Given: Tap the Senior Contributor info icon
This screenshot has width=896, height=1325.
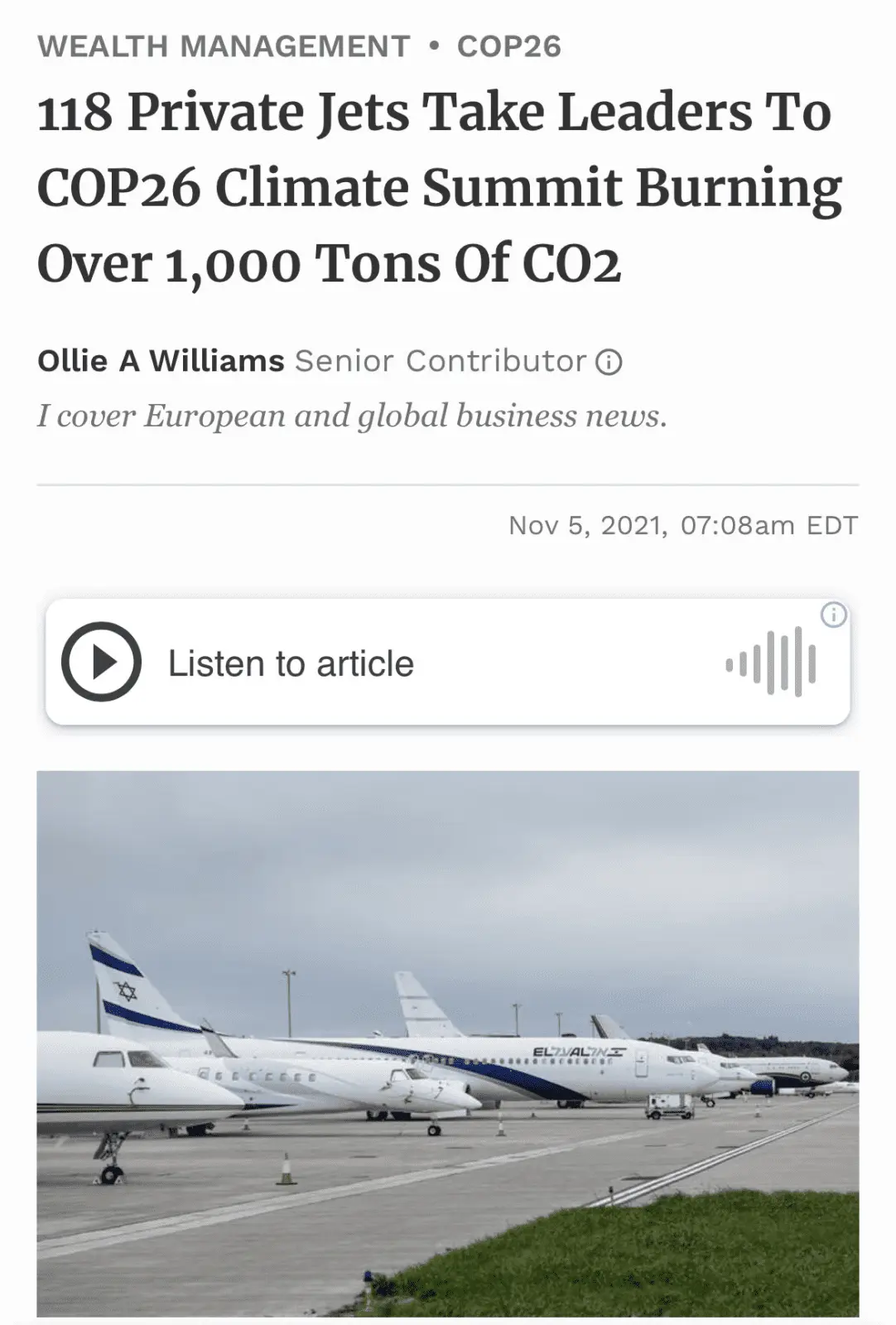Looking at the screenshot, I should coord(609,363).
